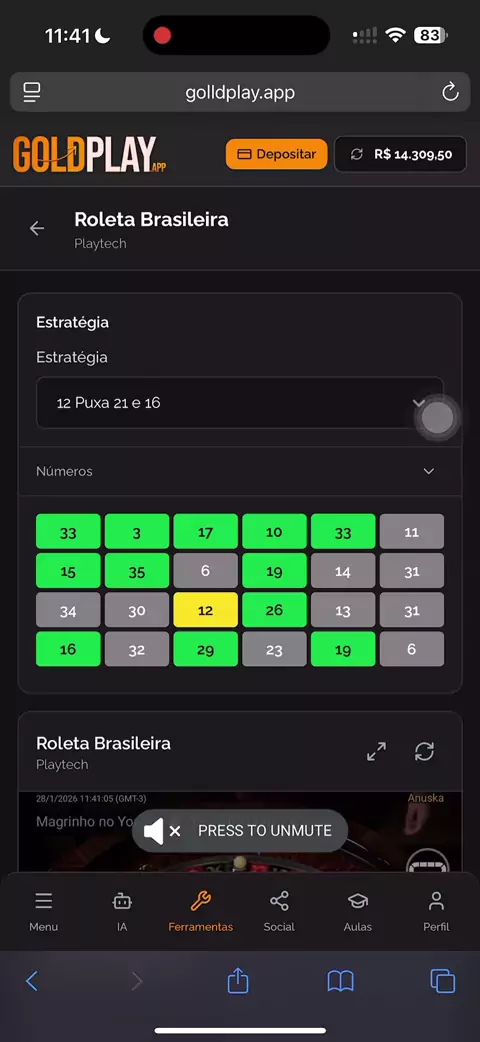Viewport: 480px width, 1042px height.
Task: Refresh the R$ 14.309,50 balance
Action: point(357,154)
